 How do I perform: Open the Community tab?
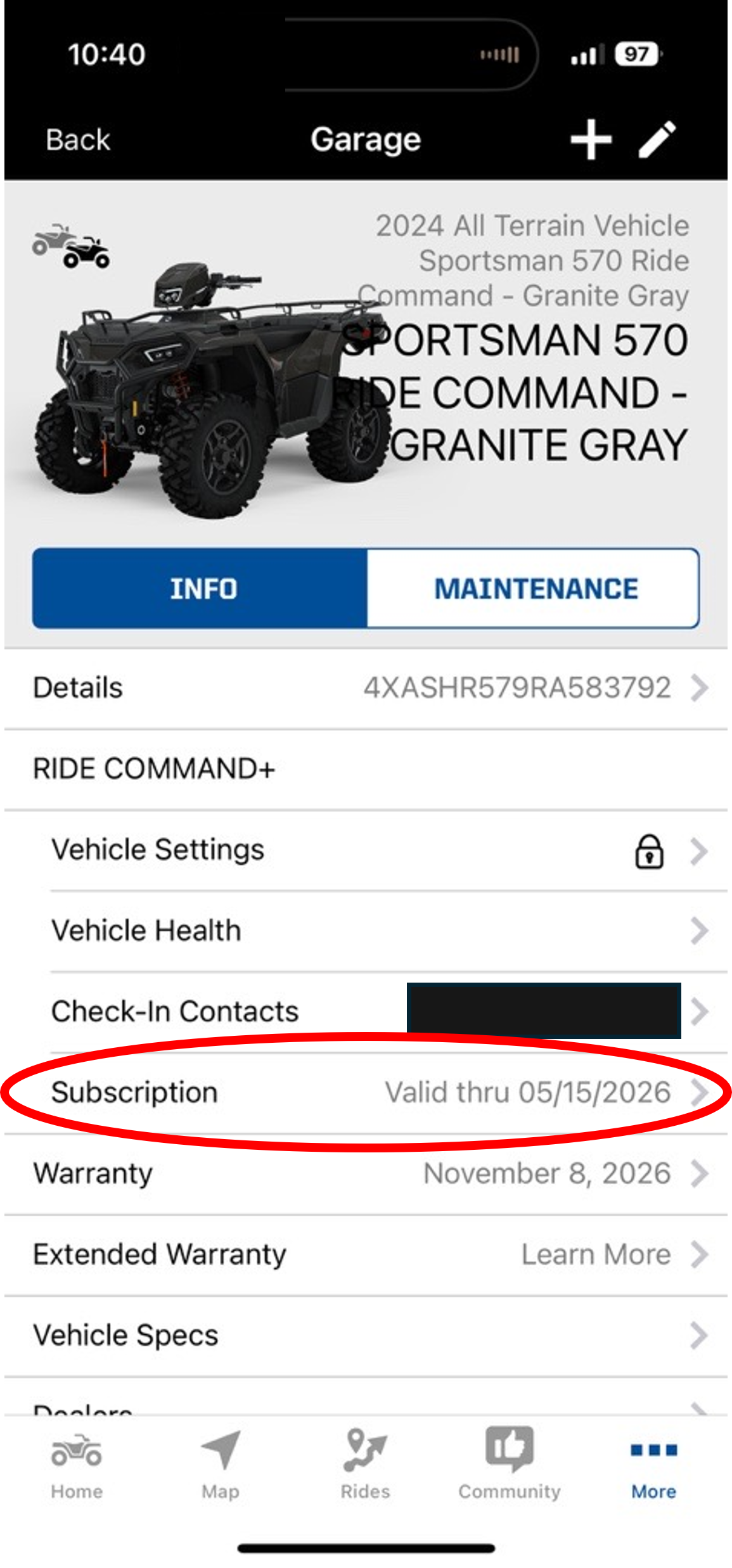point(510,1465)
